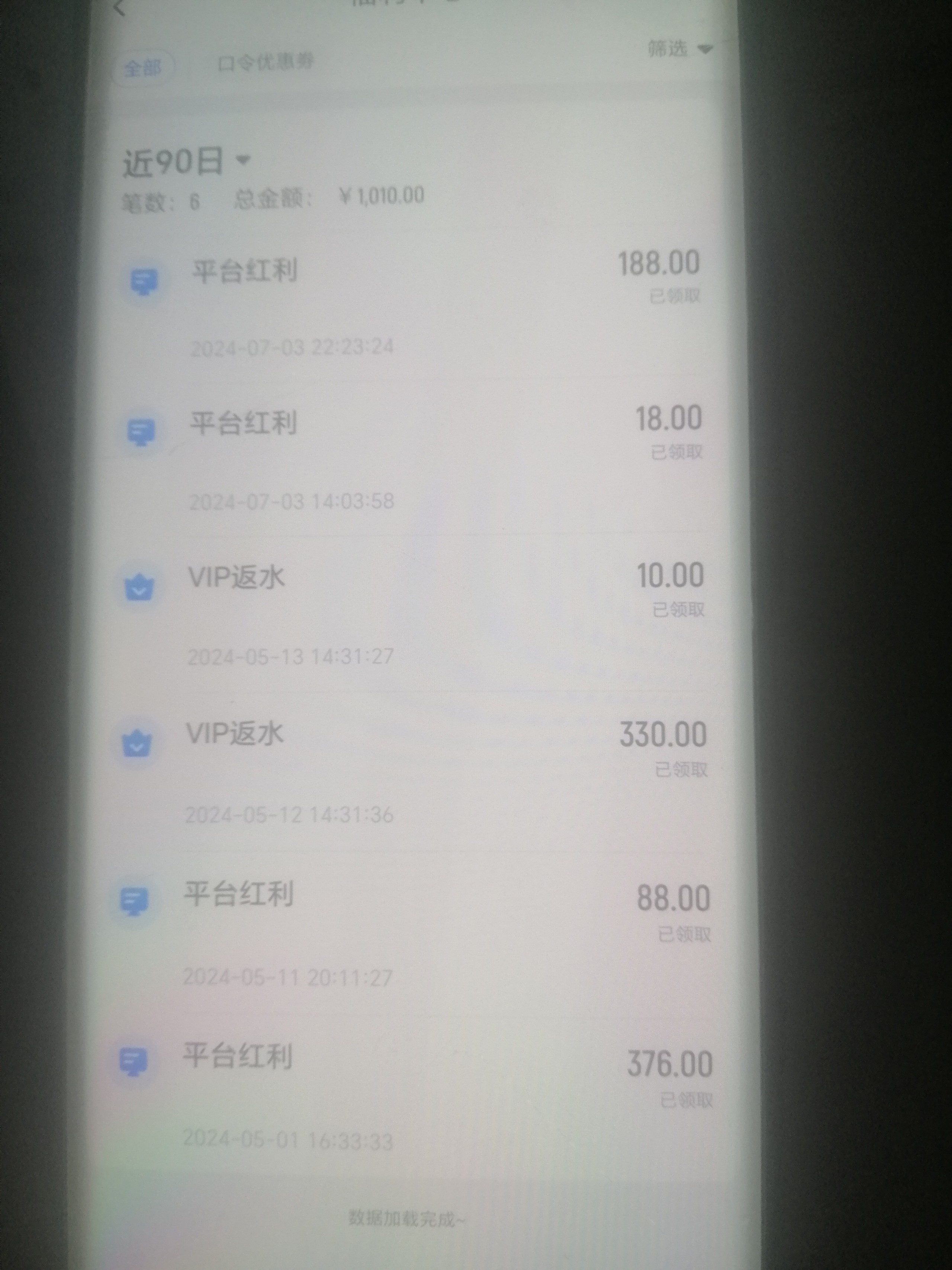The width and height of the screenshot is (952, 1270).
Task: Open the 筛选 filter dropdown
Action: tap(679, 49)
